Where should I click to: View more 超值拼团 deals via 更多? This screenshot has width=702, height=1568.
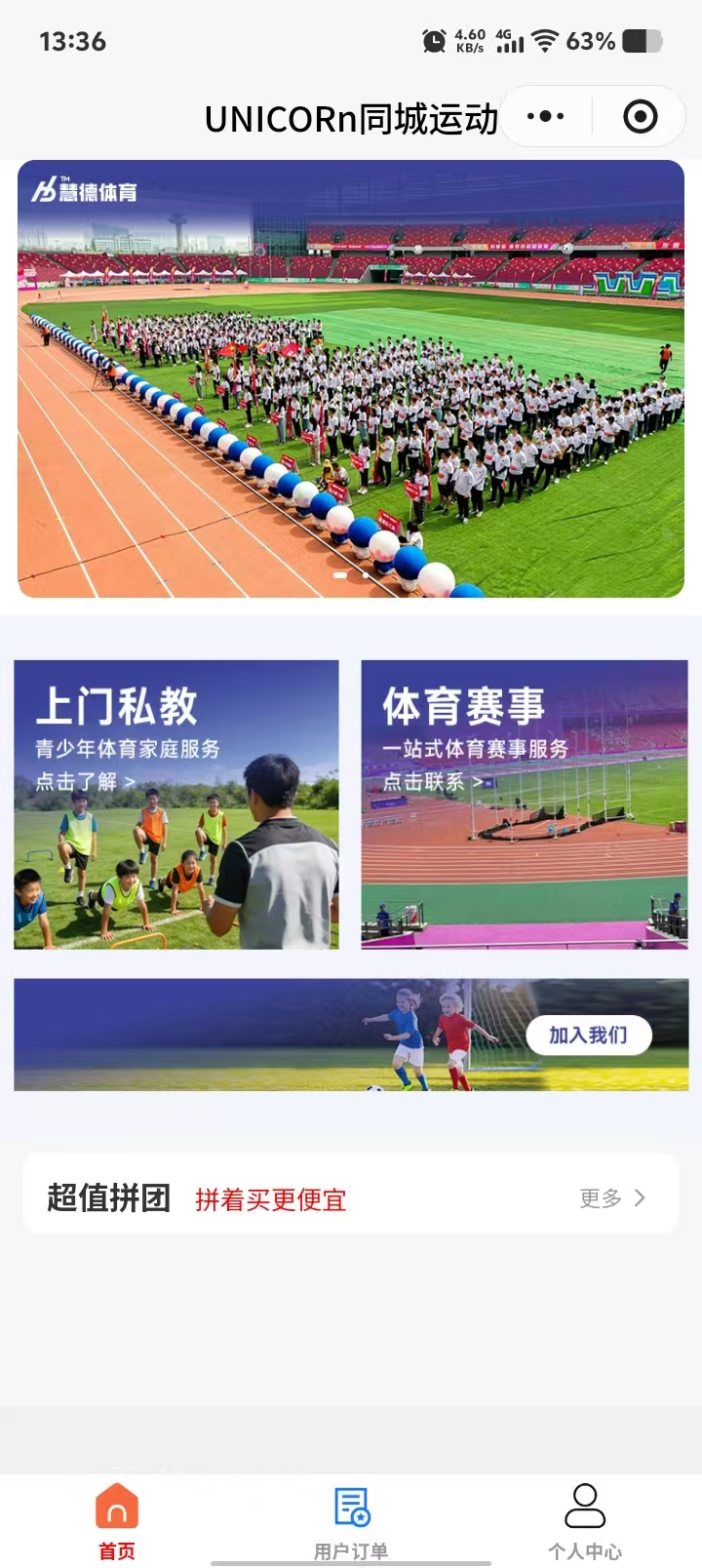[612, 1197]
